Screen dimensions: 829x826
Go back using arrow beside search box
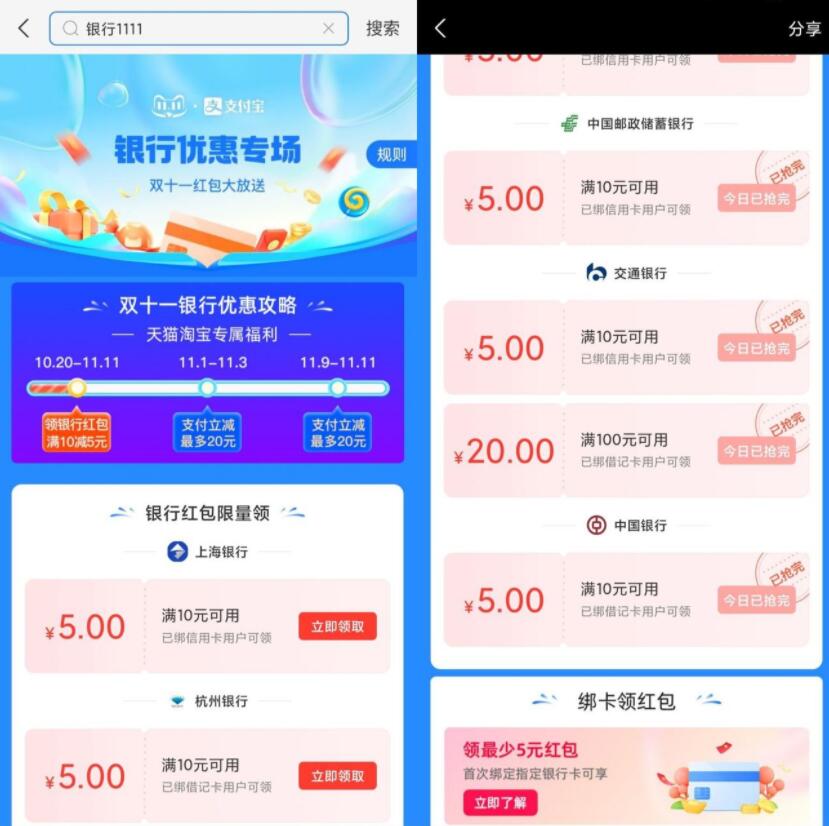tap(24, 28)
